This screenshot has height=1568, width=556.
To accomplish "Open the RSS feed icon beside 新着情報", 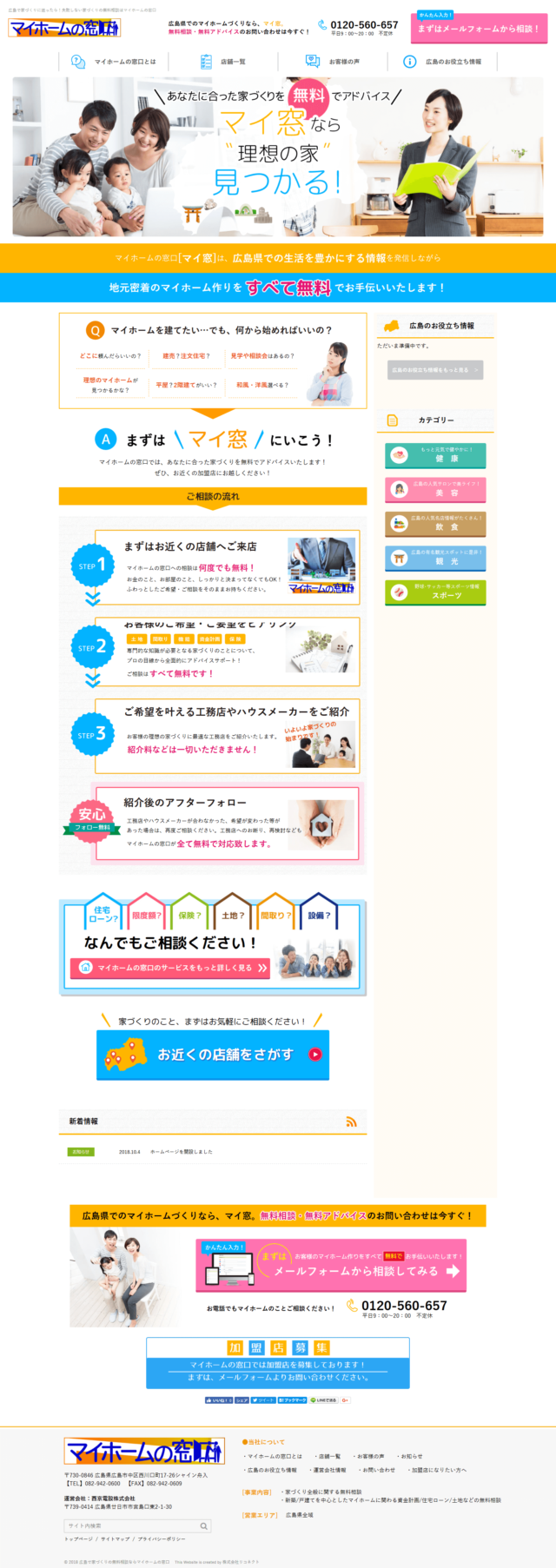I will tap(351, 1121).
